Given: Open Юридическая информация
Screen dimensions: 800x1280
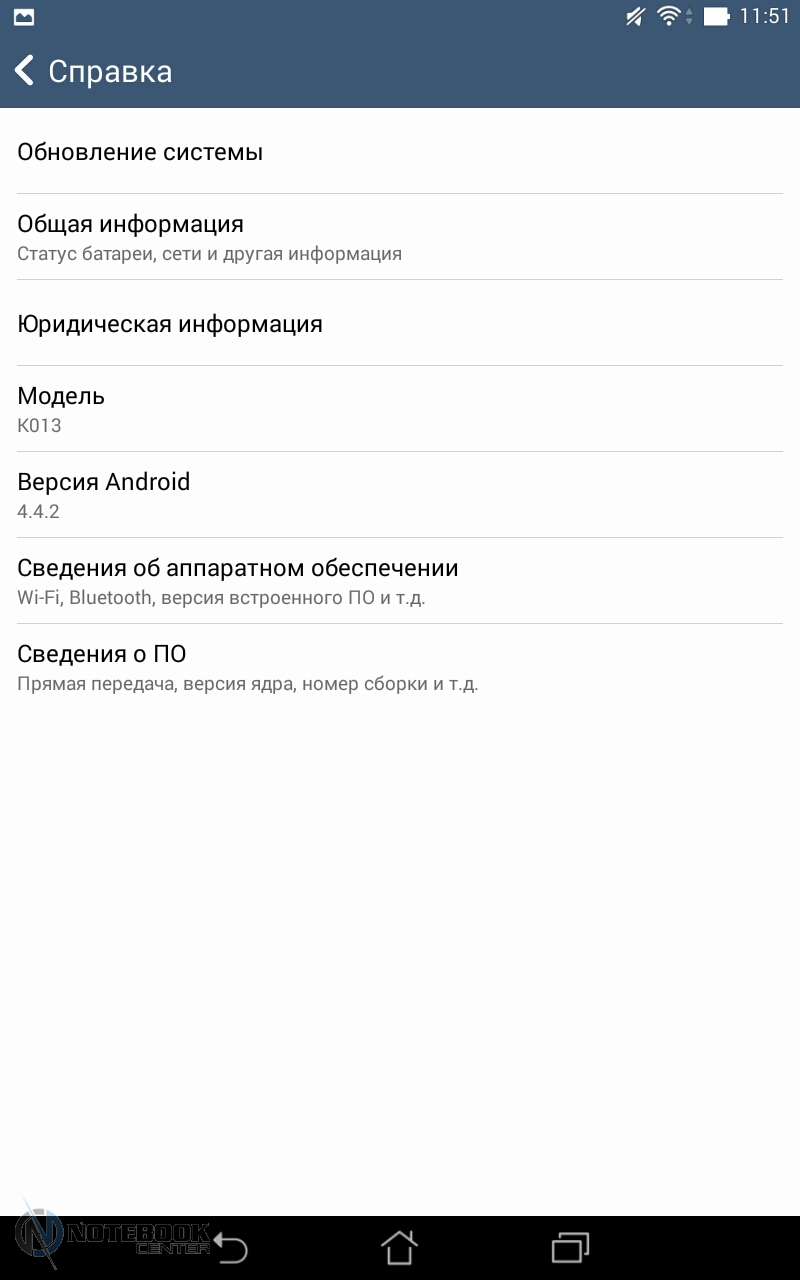Looking at the screenshot, I should click(x=400, y=323).
